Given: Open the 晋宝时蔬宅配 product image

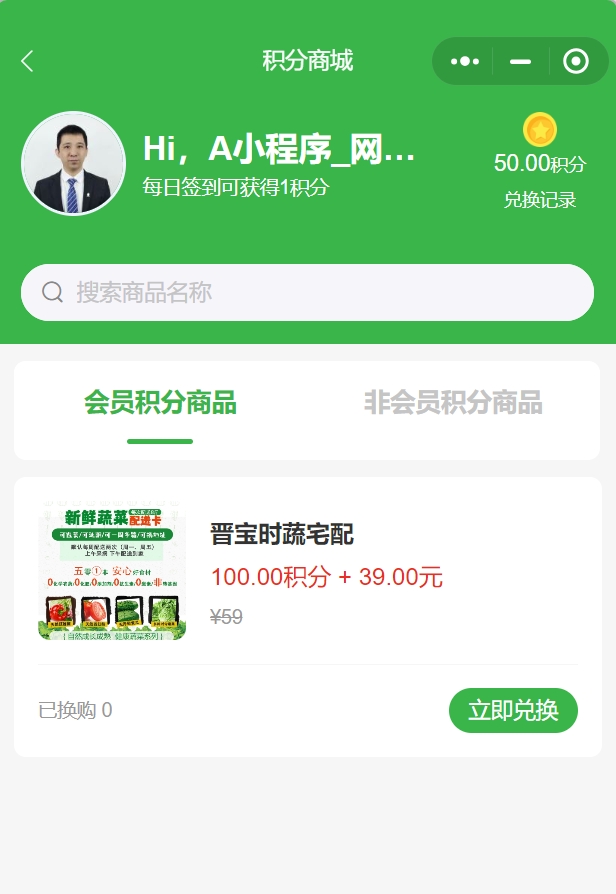Looking at the screenshot, I should pyautogui.click(x=112, y=571).
